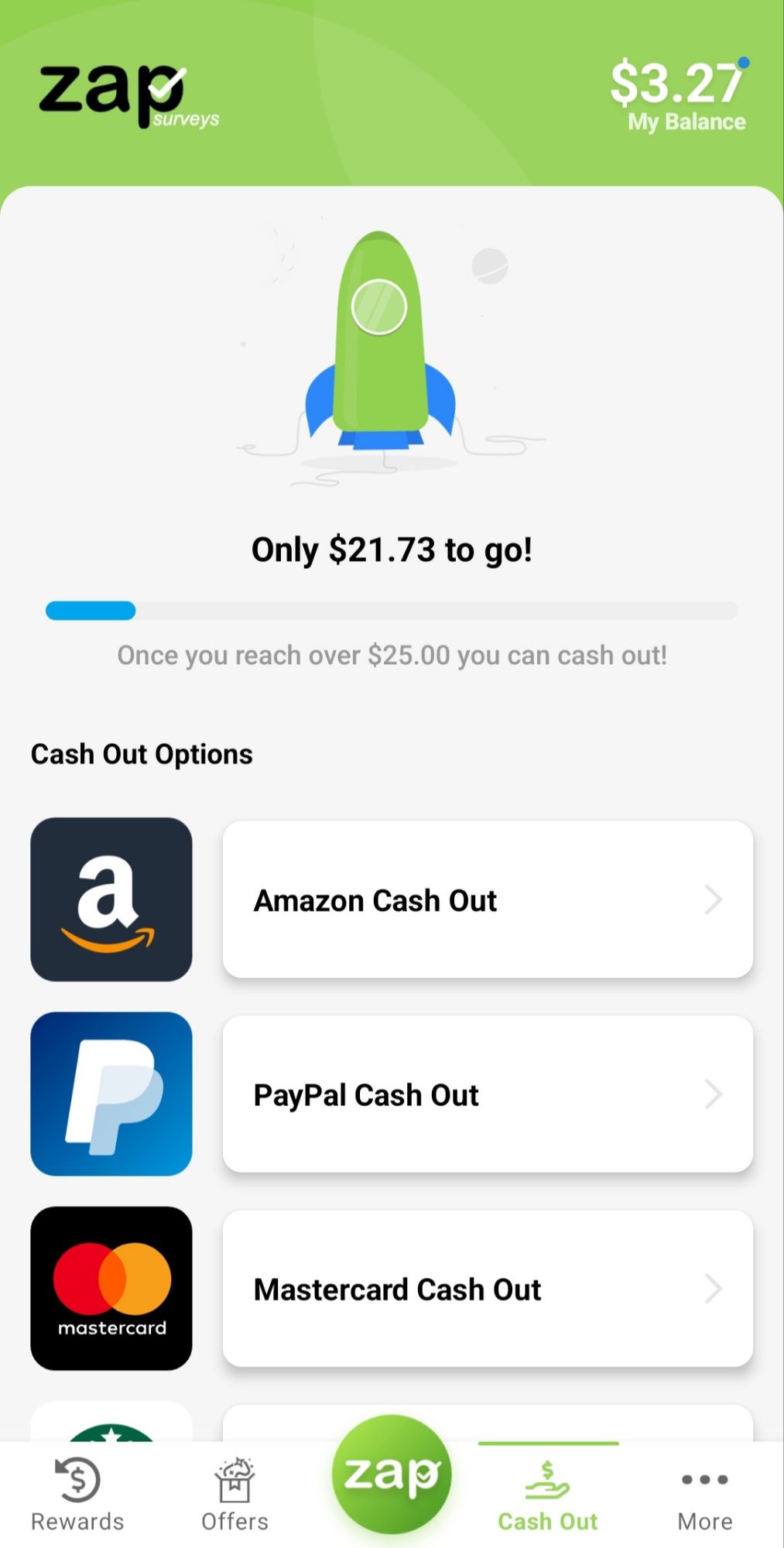Tap the Mastercard logo icon

111,1288
